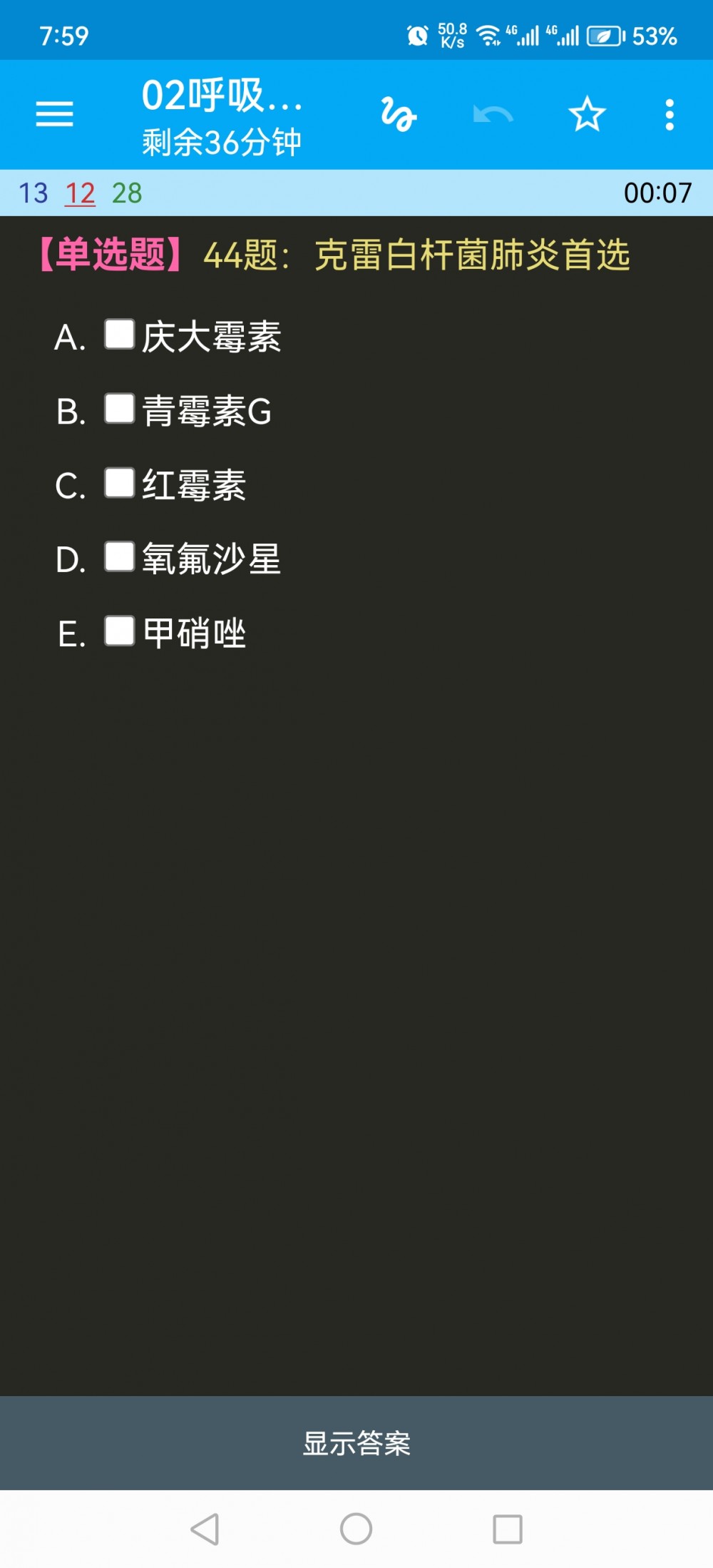Viewport: 713px width, 1568px height.
Task: Star this question as favorite
Action: pos(587,114)
